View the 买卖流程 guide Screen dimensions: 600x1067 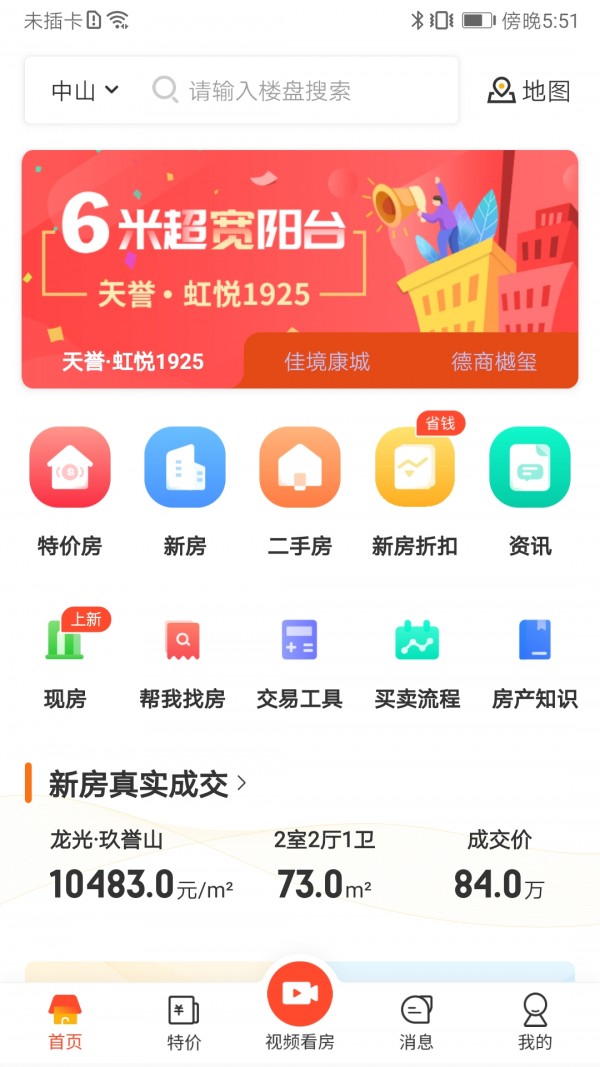pos(417,658)
